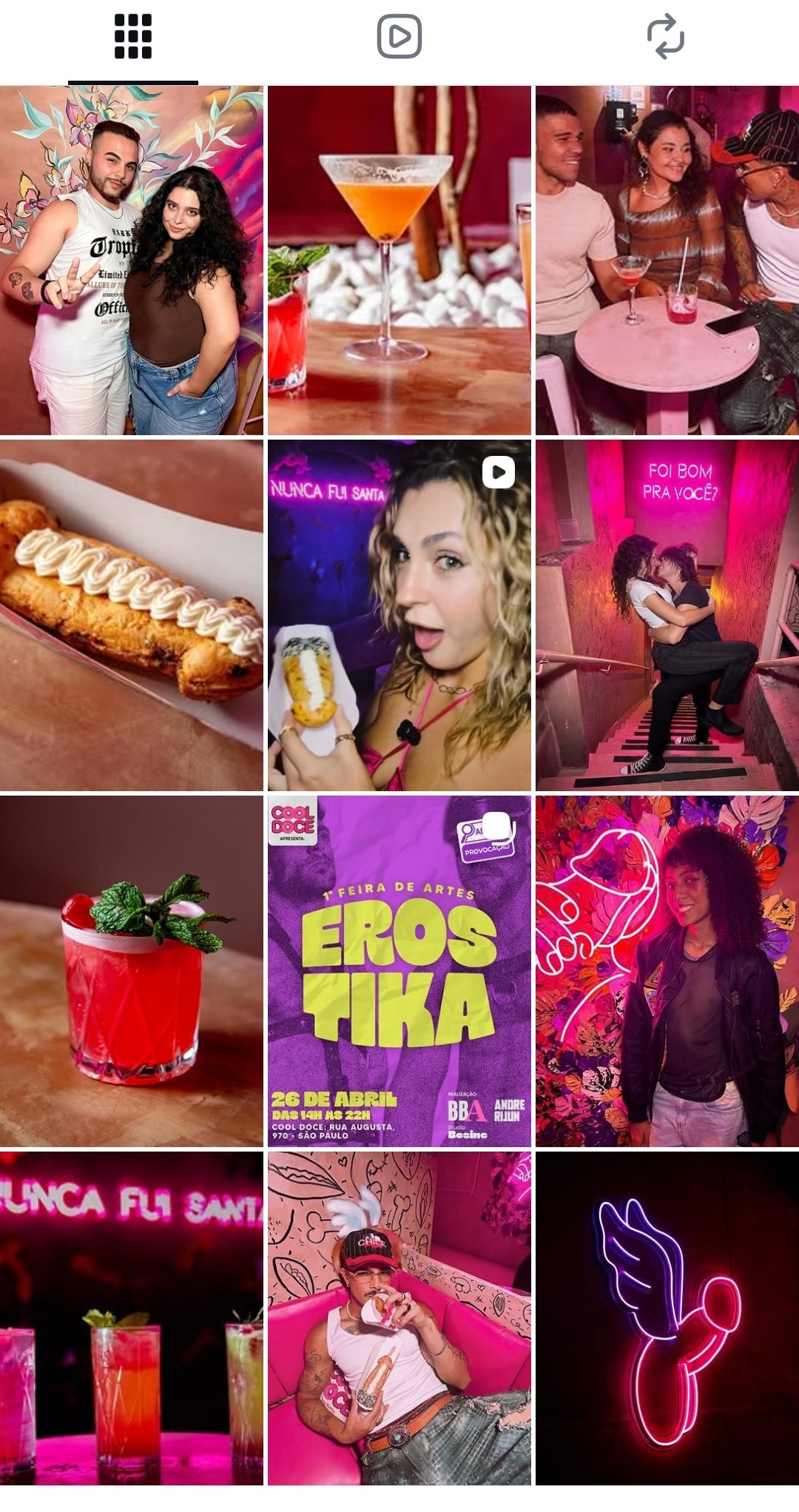The height and width of the screenshot is (1512, 799).
Task: Open the winged neon sign post
Action: pos(667,1317)
